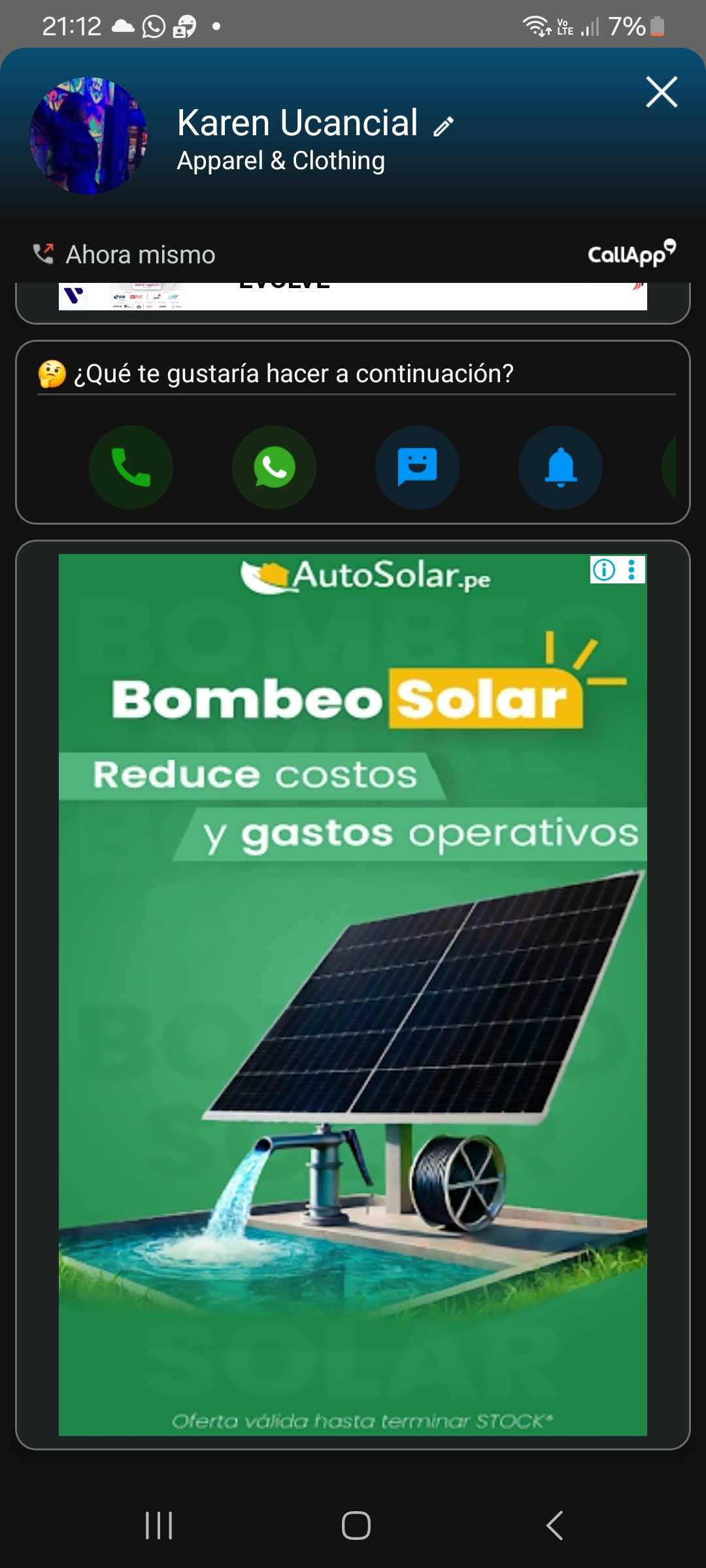Open the ad options menu
706x1568 pixels.
click(631, 570)
